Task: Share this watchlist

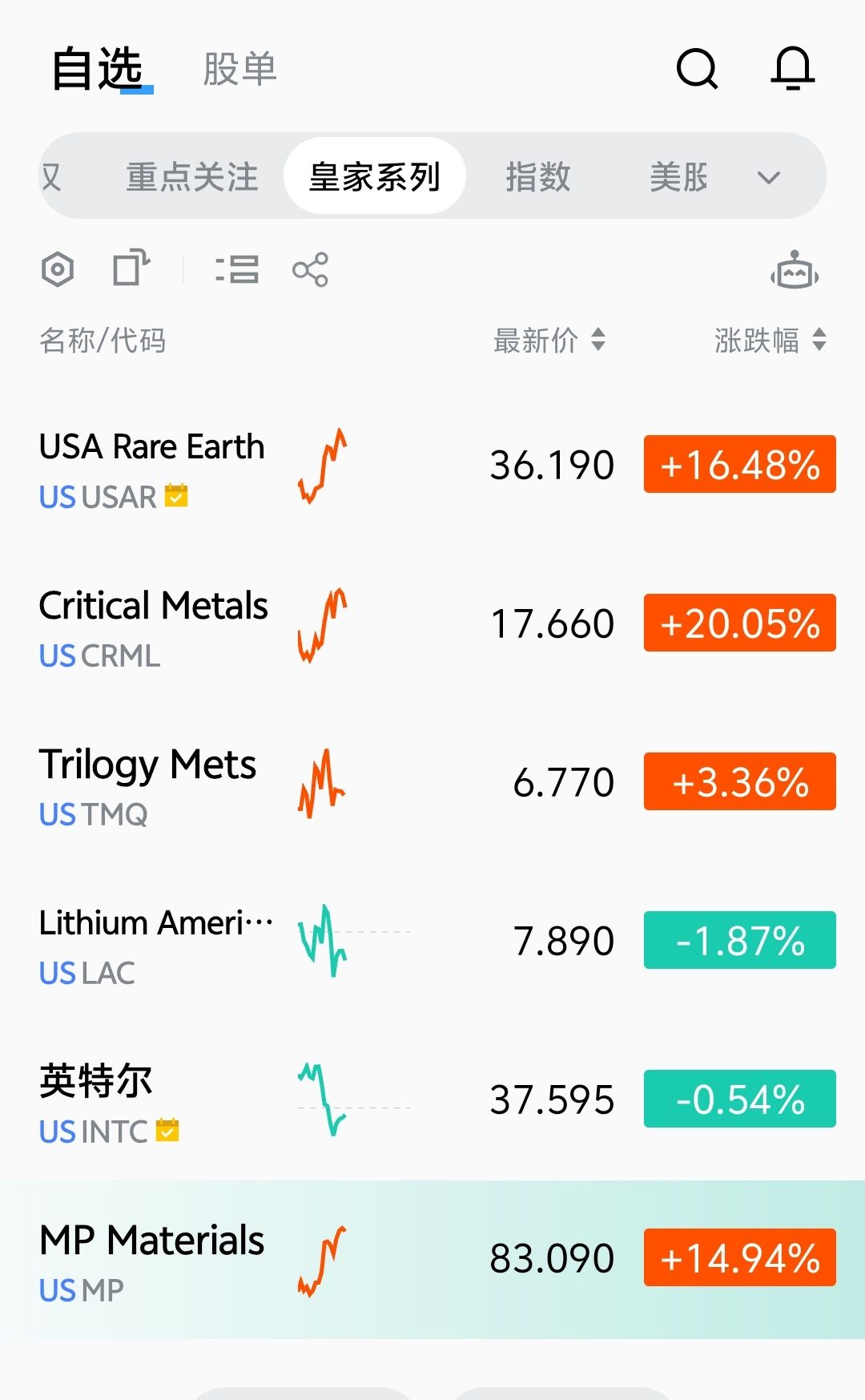Action: [310, 269]
